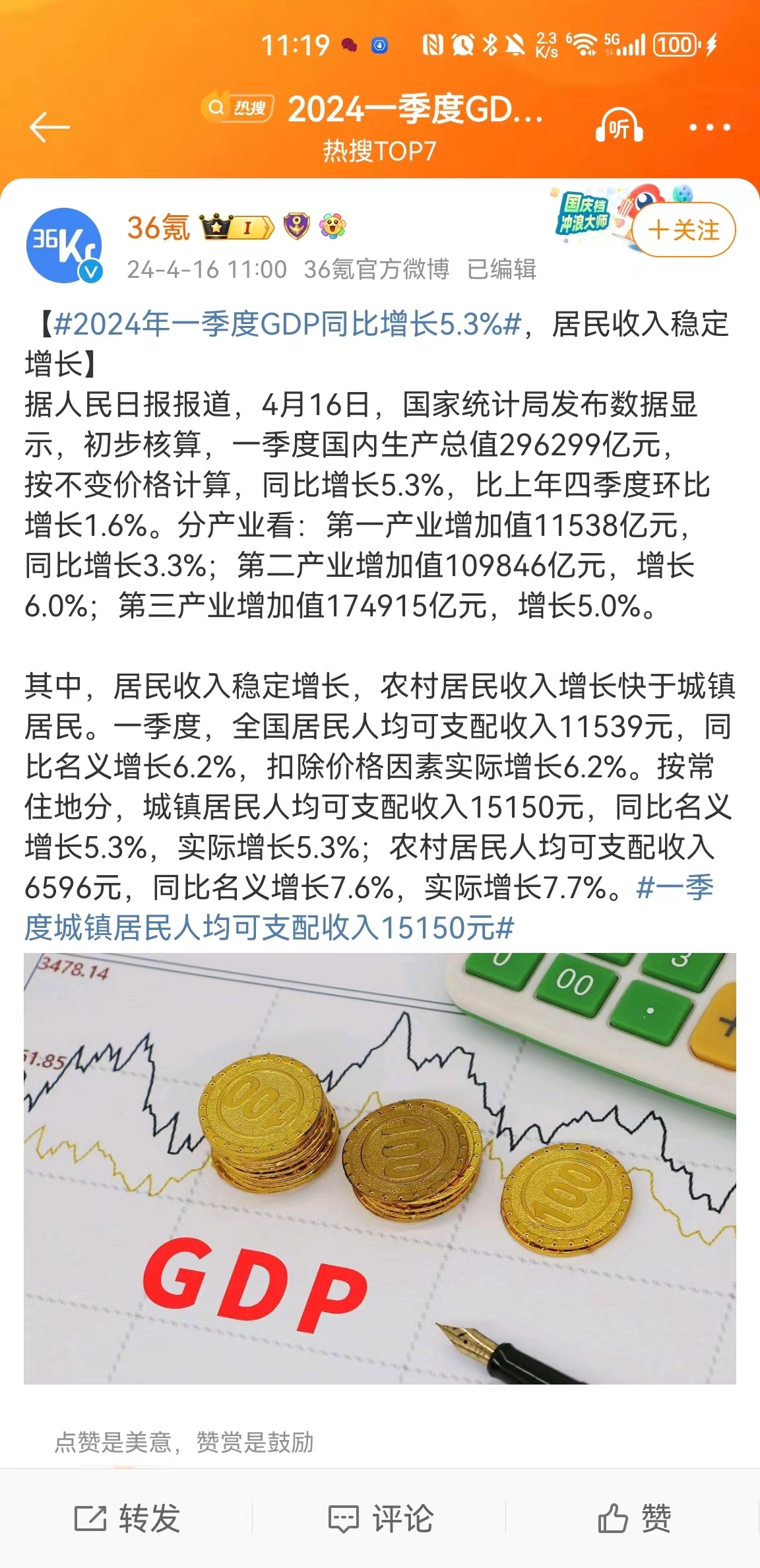Open hashtag #2024年一季度GDP同比增长5.3%#
This screenshot has width=760, height=1568.
287,324
